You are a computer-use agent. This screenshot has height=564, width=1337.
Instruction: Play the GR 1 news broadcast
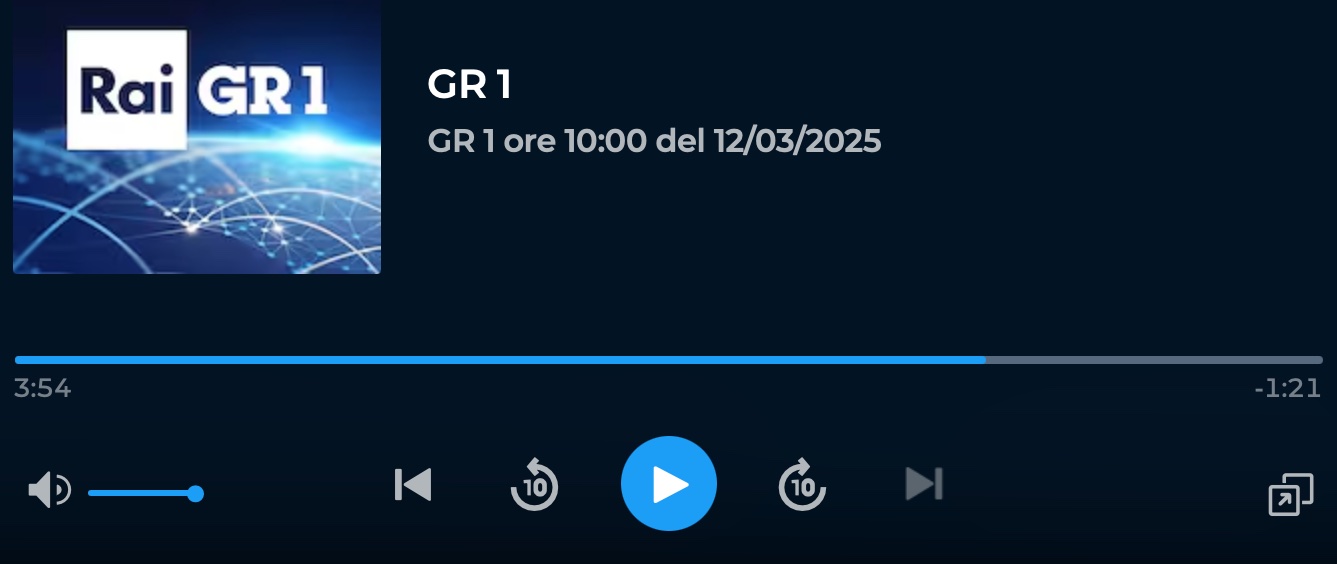pos(668,484)
